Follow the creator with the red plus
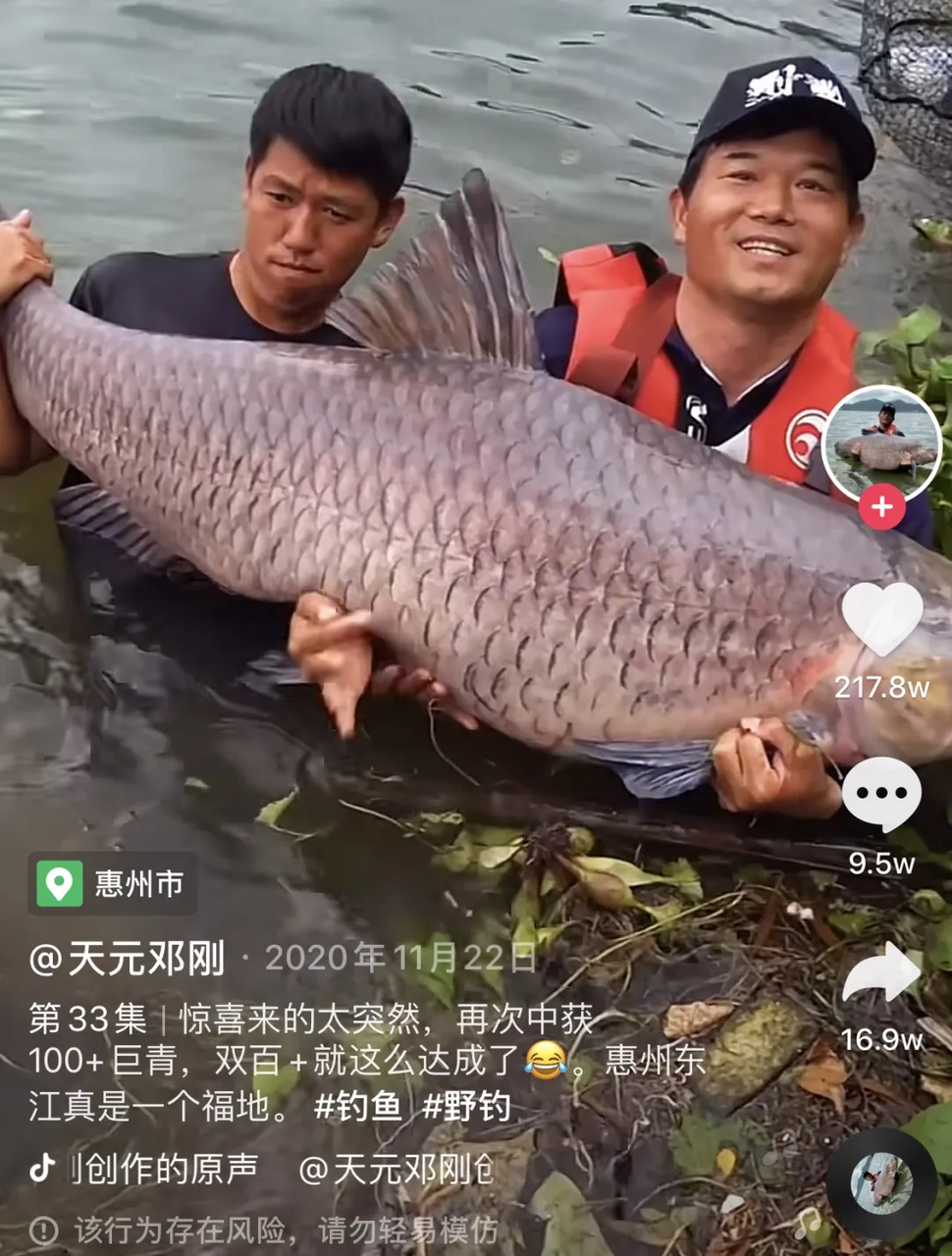This screenshot has height=1256, width=952. [x=881, y=507]
